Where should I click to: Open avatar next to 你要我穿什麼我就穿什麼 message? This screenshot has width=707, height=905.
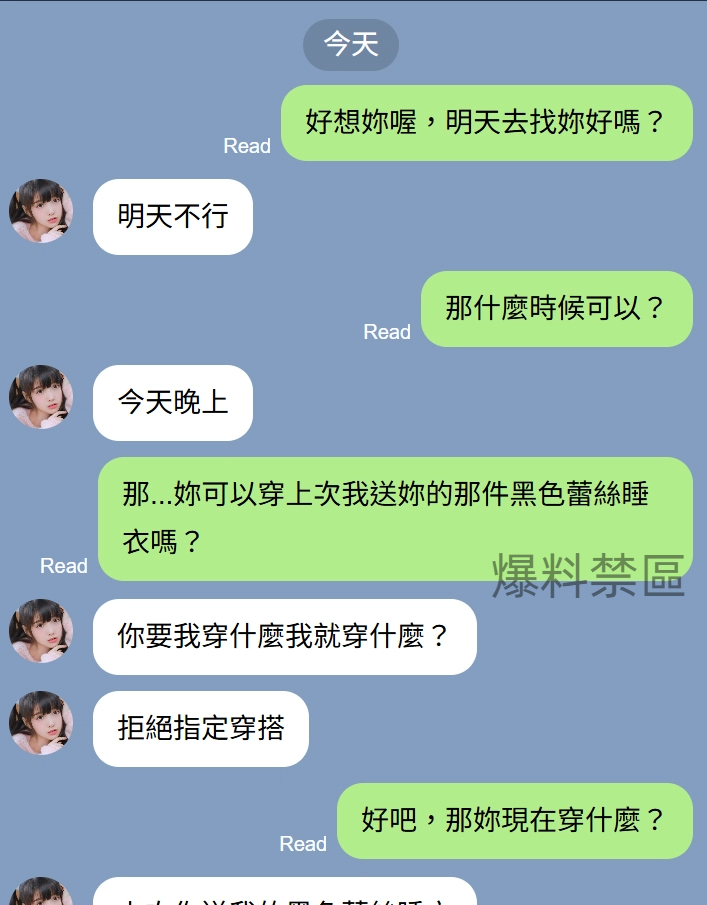pos(41,631)
